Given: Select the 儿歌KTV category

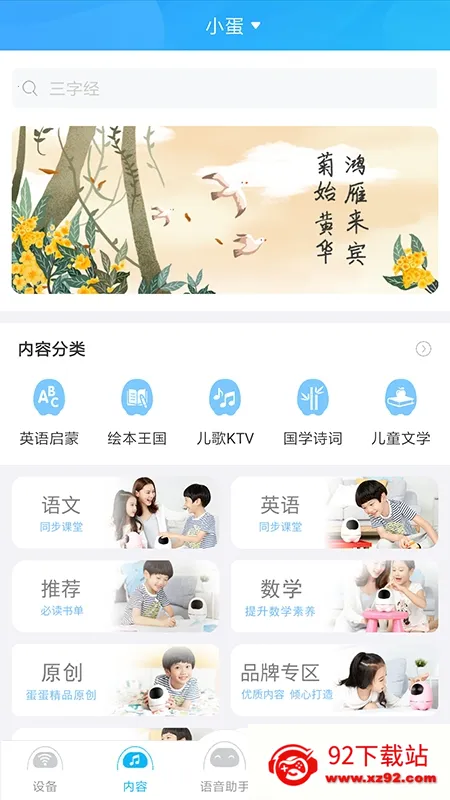Looking at the screenshot, I should click(x=225, y=412).
